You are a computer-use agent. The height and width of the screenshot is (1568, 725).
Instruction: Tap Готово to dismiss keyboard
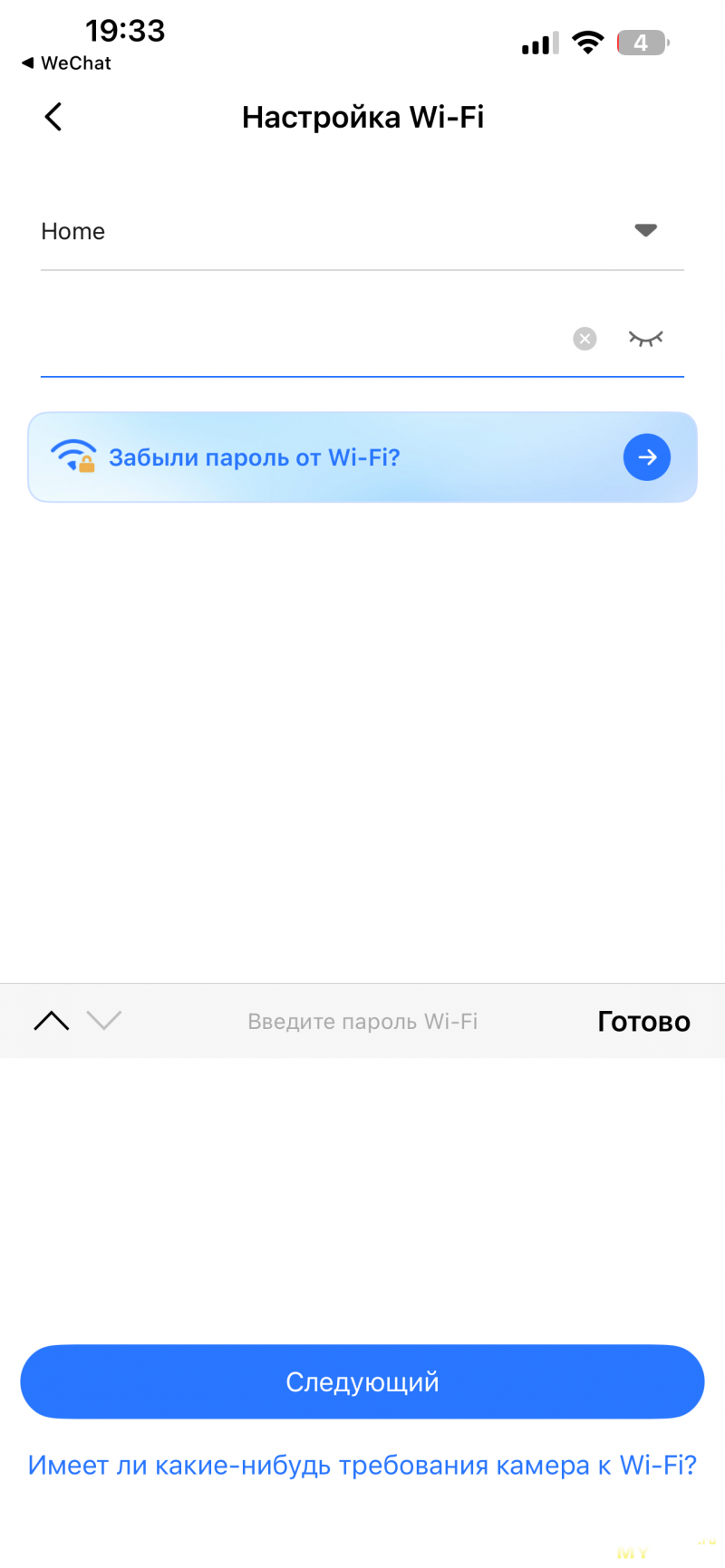click(x=643, y=1022)
